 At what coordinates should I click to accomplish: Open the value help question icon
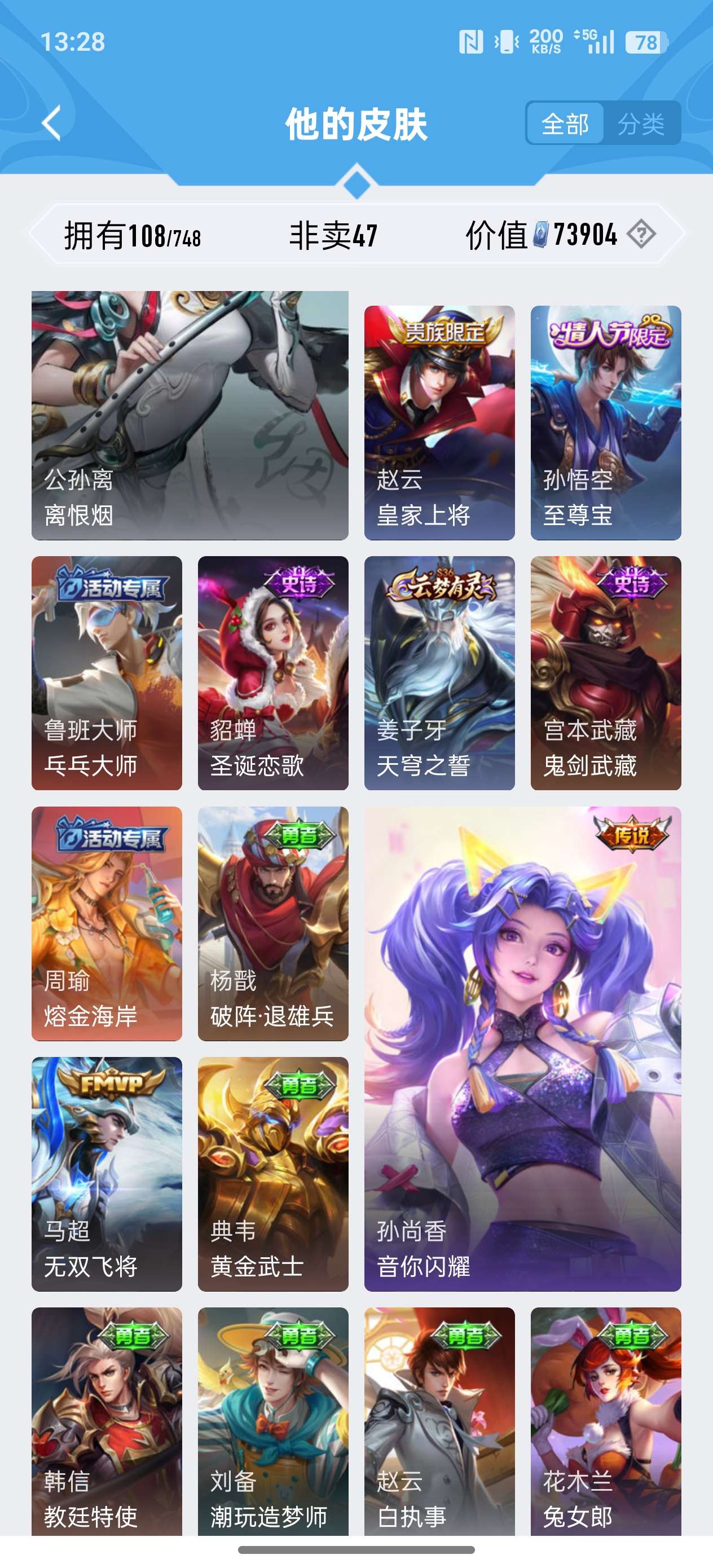point(641,234)
